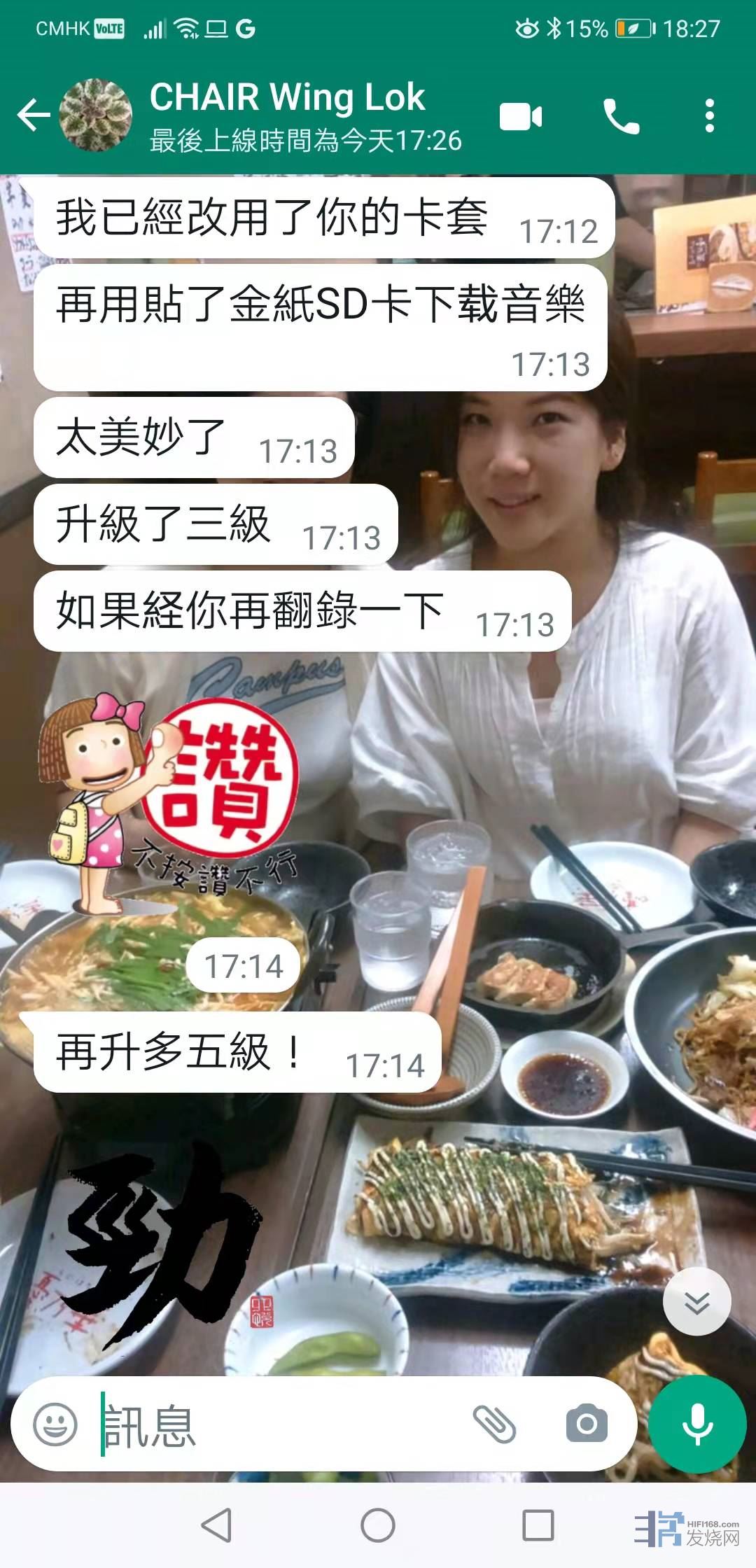Viewport: 756px width, 1568px height.
Task: Open the emoji picker
Action: pyautogui.click(x=55, y=1424)
